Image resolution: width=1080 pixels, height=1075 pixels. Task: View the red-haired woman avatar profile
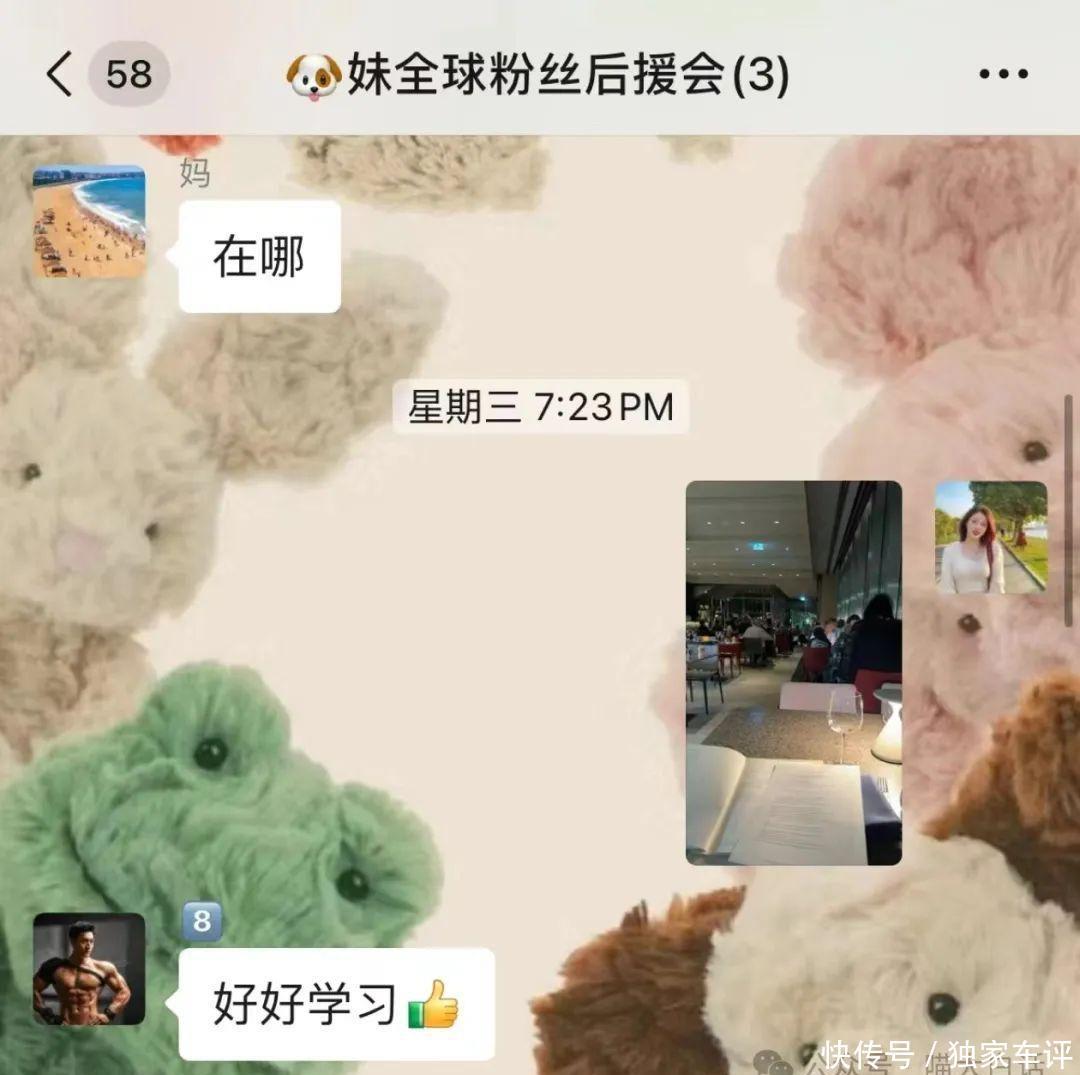990,537
